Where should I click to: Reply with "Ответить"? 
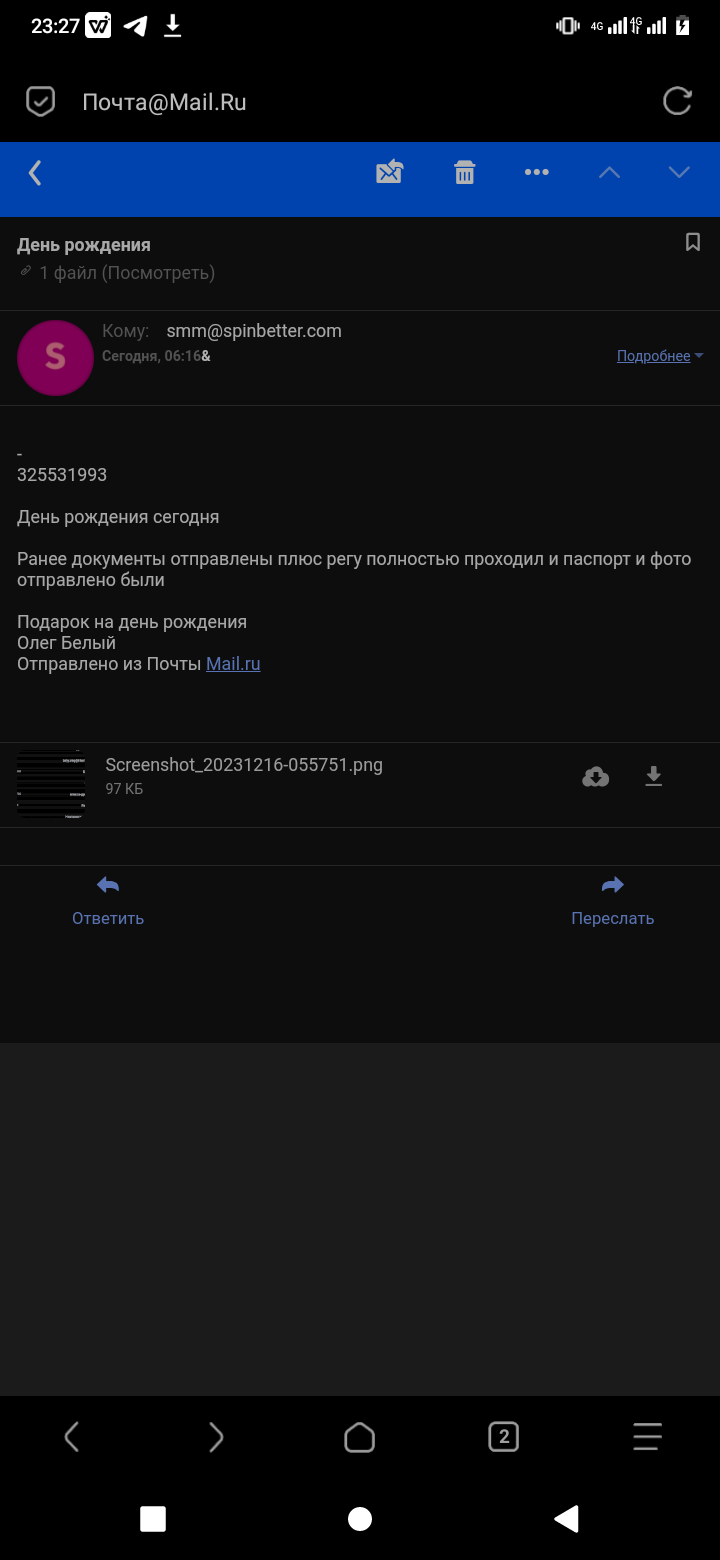(108, 901)
